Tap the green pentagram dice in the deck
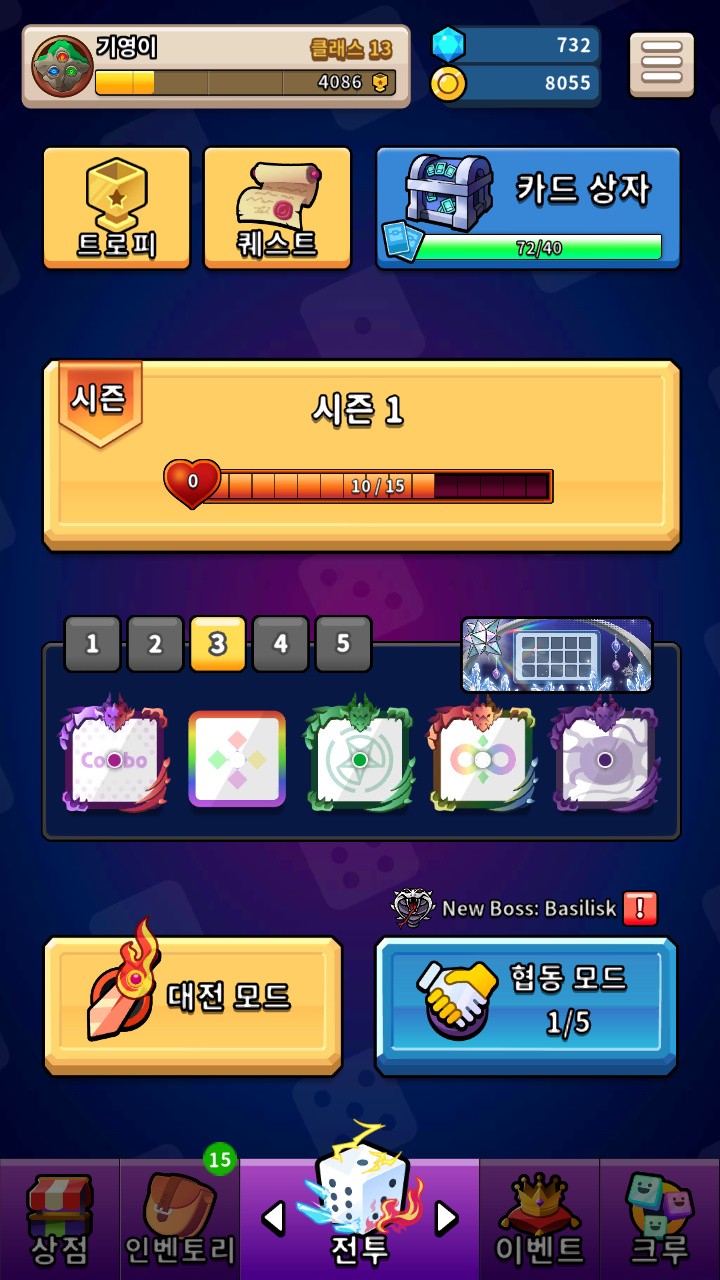Screen dimensions: 720x1280 click(x=359, y=757)
